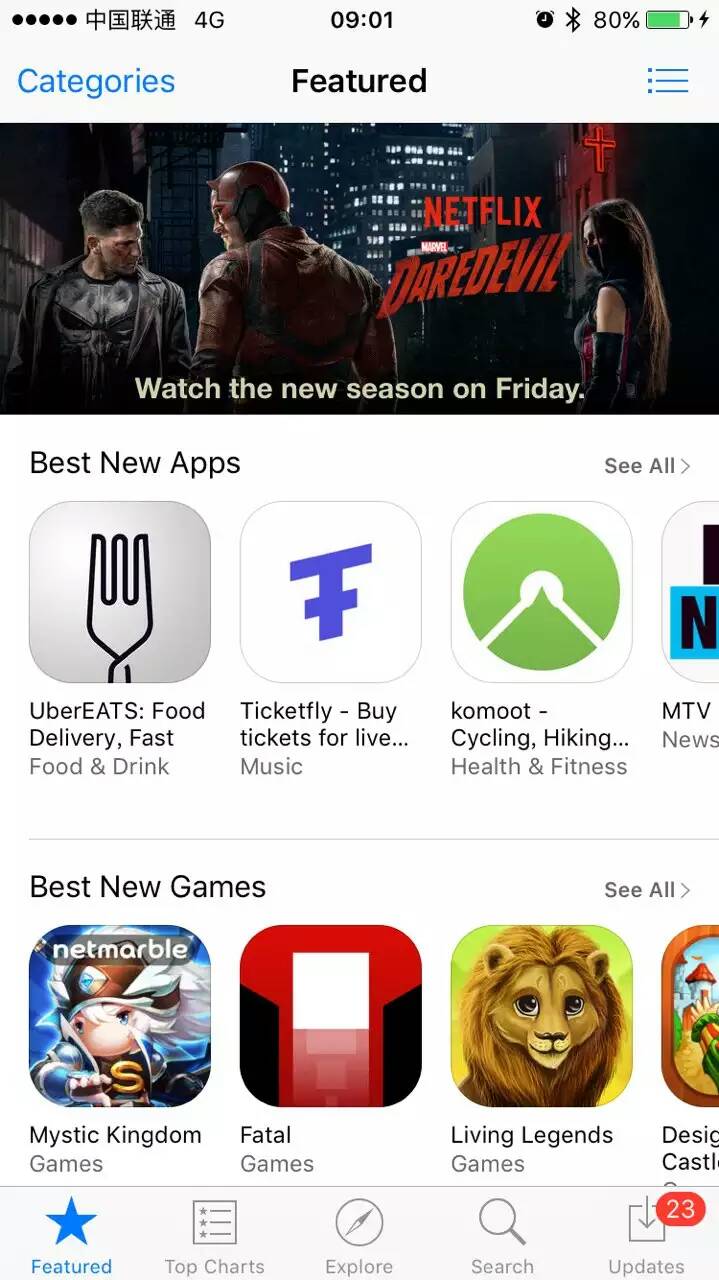The height and width of the screenshot is (1280, 719).
Task: Select the Featured tab
Action: click(x=71, y=1238)
